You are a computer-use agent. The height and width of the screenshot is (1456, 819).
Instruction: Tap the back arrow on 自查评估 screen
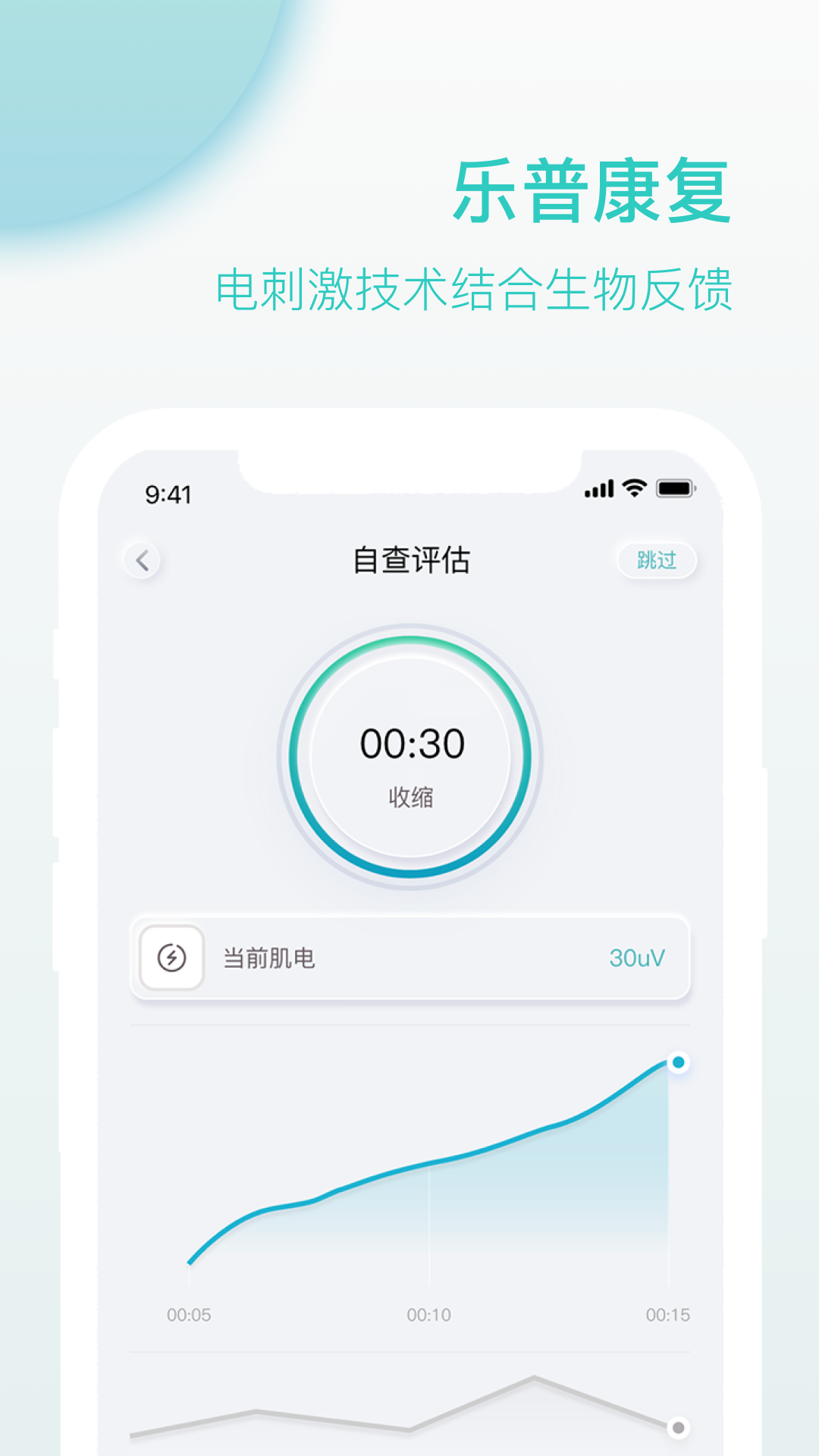pyautogui.click(x=140, y=561)
